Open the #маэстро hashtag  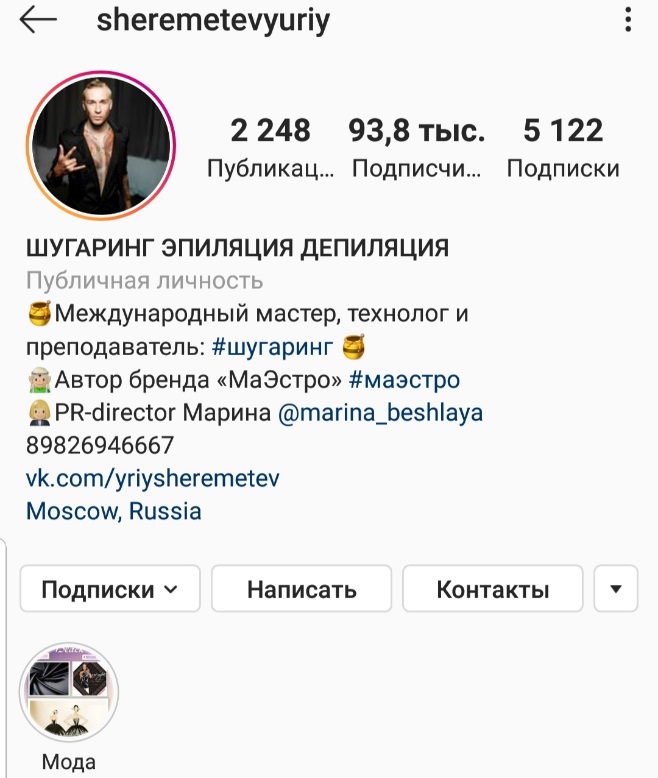pyautogui.click(x=404, y=380)
